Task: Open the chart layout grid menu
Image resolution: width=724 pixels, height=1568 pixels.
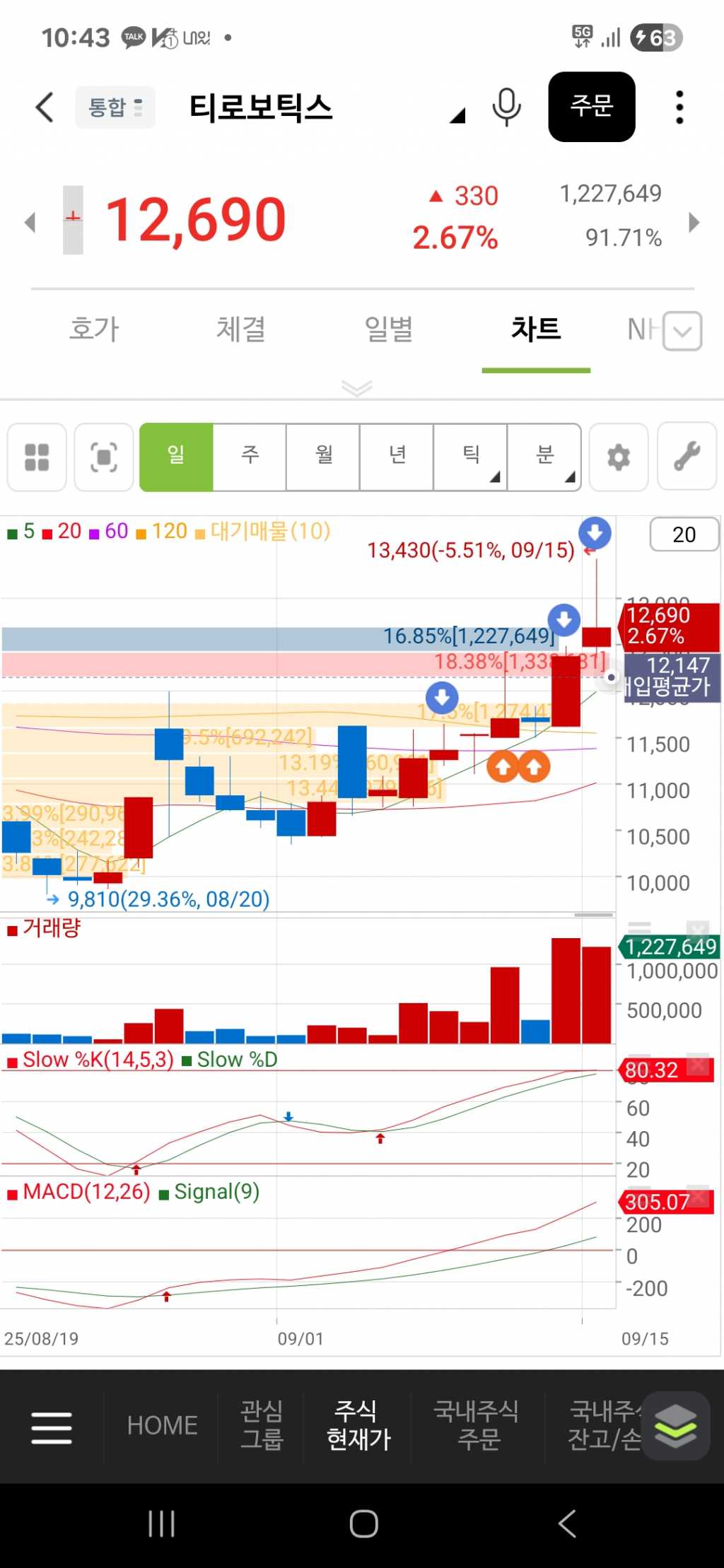Action: 37,457
